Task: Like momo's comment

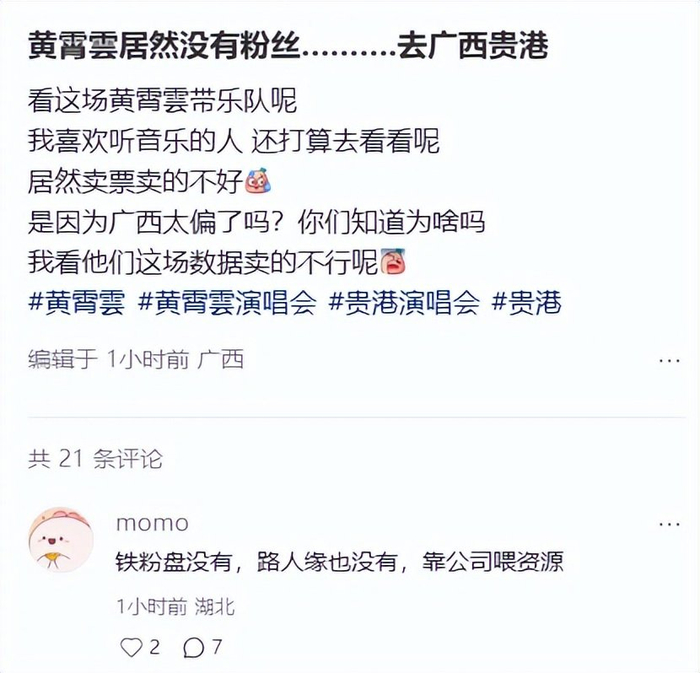Action: click(x=132, y=647)
